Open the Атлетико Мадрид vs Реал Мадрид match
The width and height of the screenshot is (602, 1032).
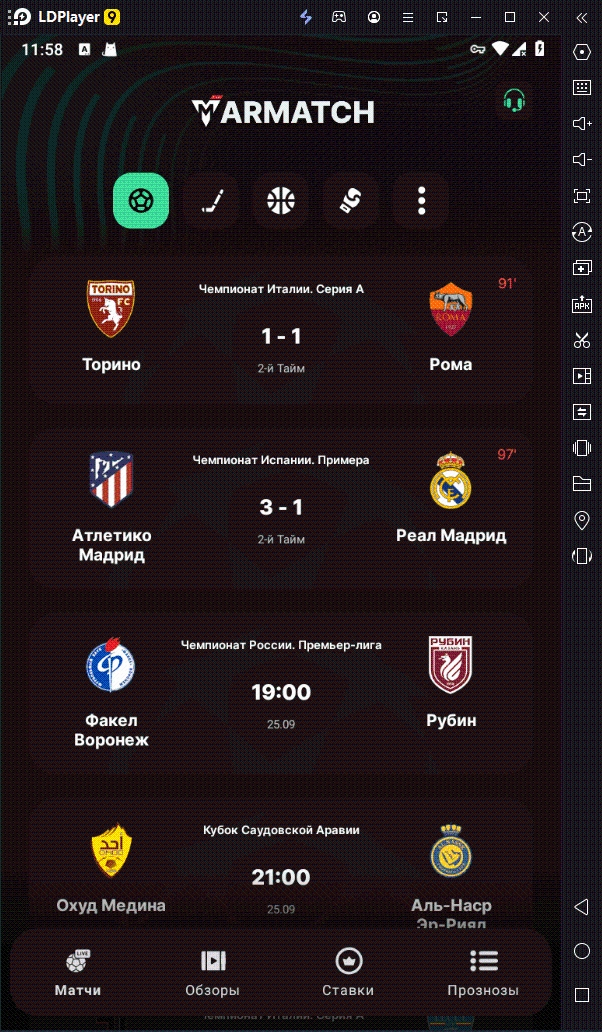[x=281, y=508]
